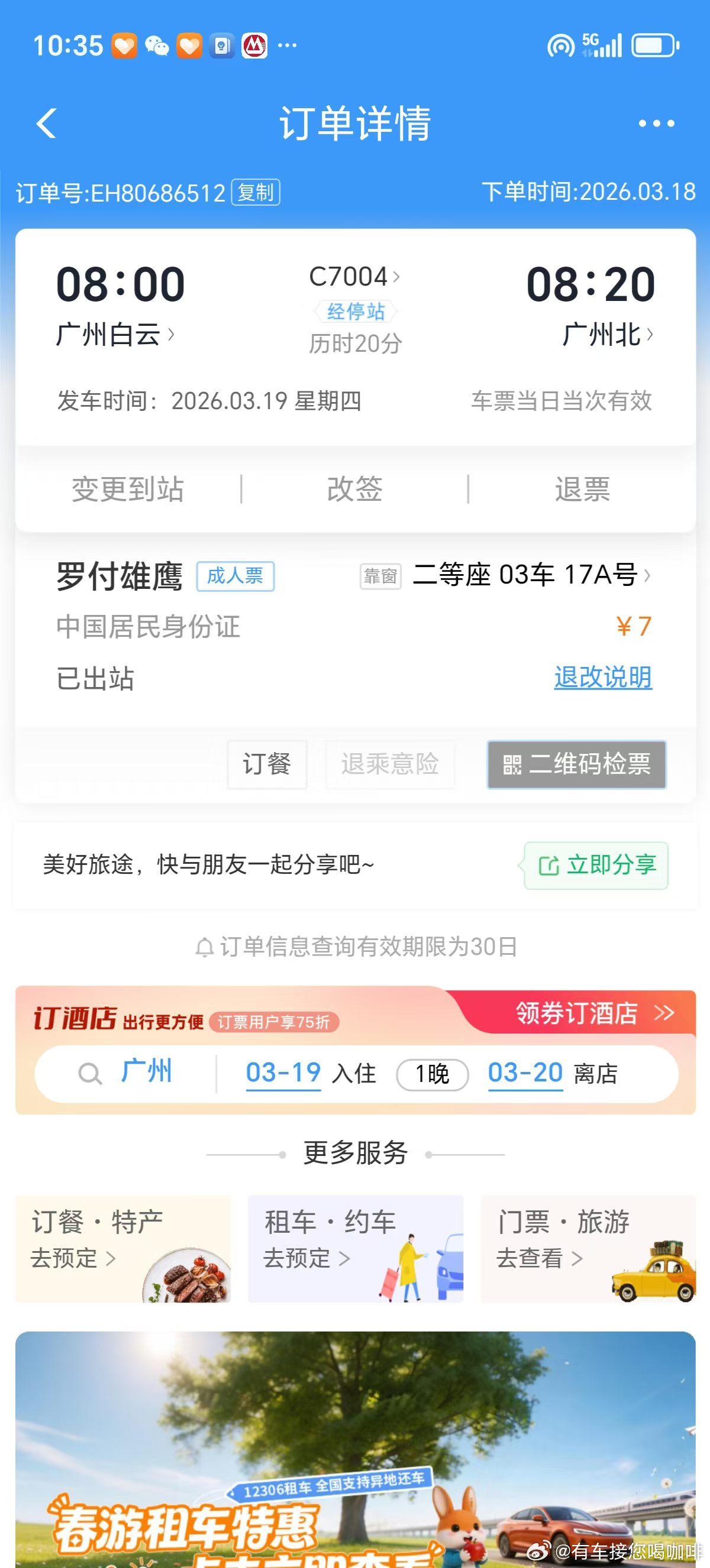Image resolution: width=710 pixels, height=1568 pixels.
Task: Open 退改说明 refund policy link
Action: pos(603,676)
